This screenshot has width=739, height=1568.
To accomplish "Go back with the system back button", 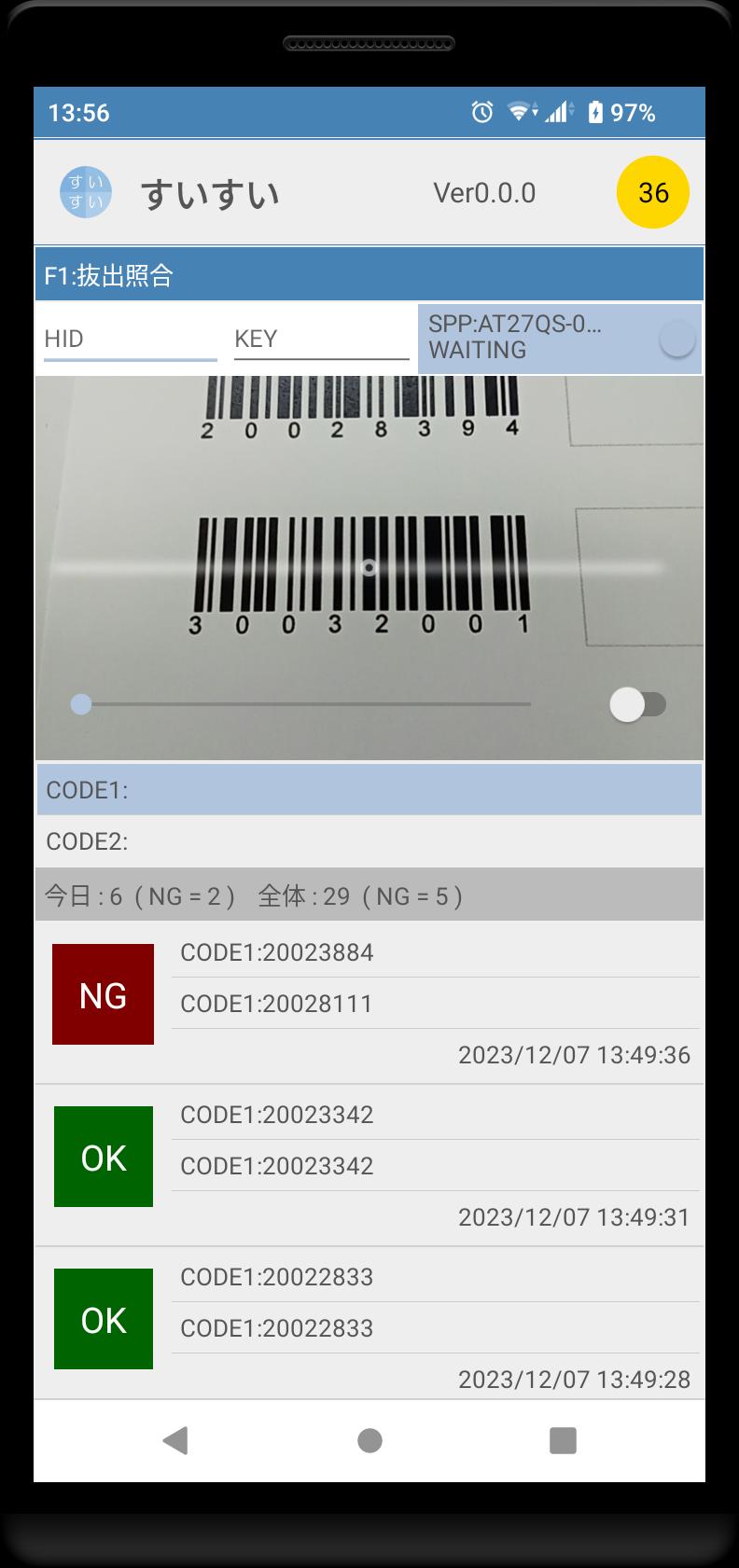I will pos(175,1440).
